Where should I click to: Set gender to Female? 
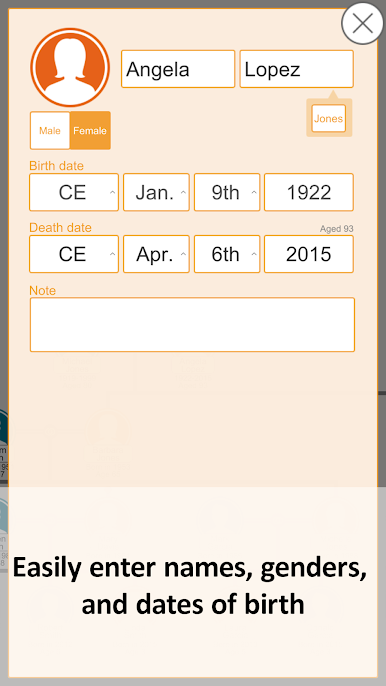pos(90,130)
